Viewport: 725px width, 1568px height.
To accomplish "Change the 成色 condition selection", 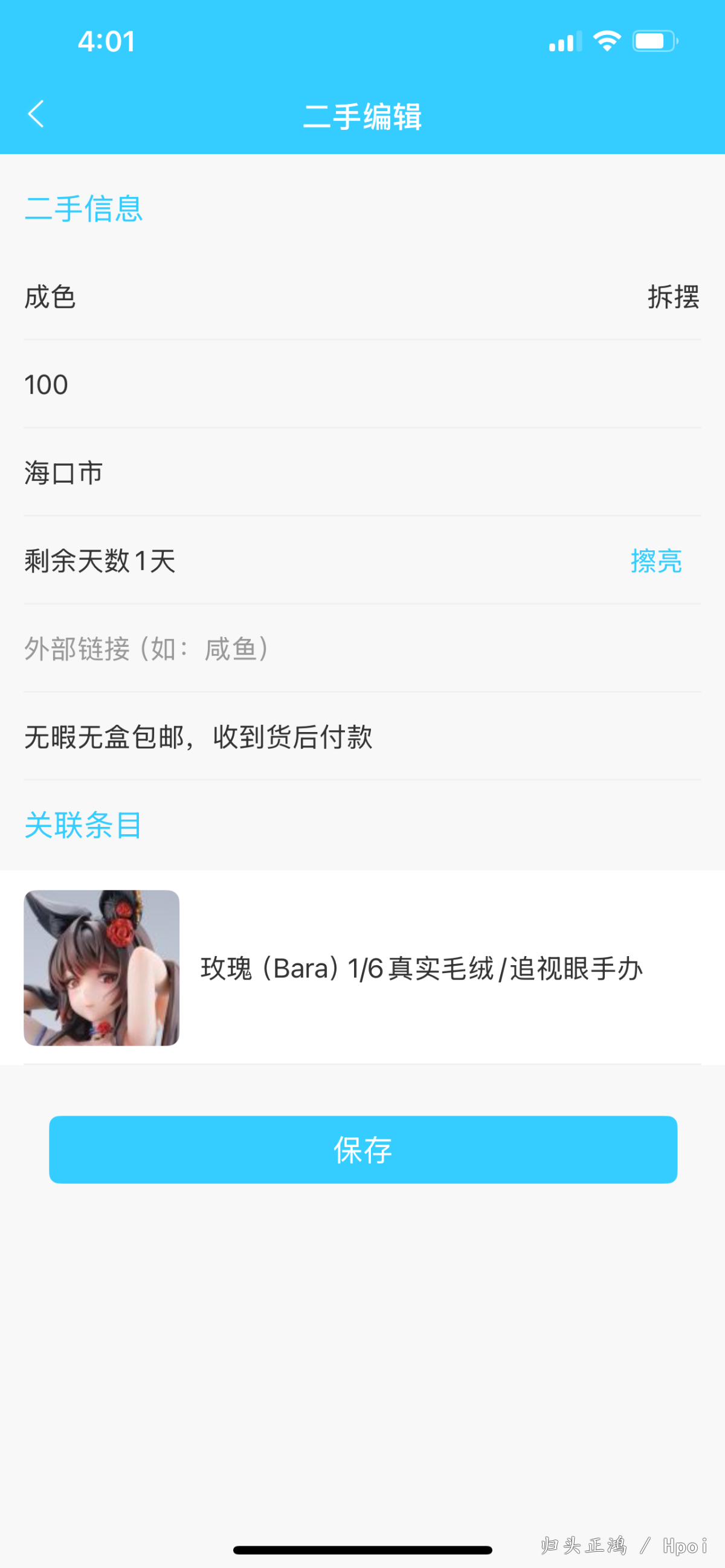I will click(x=672, y=297).
